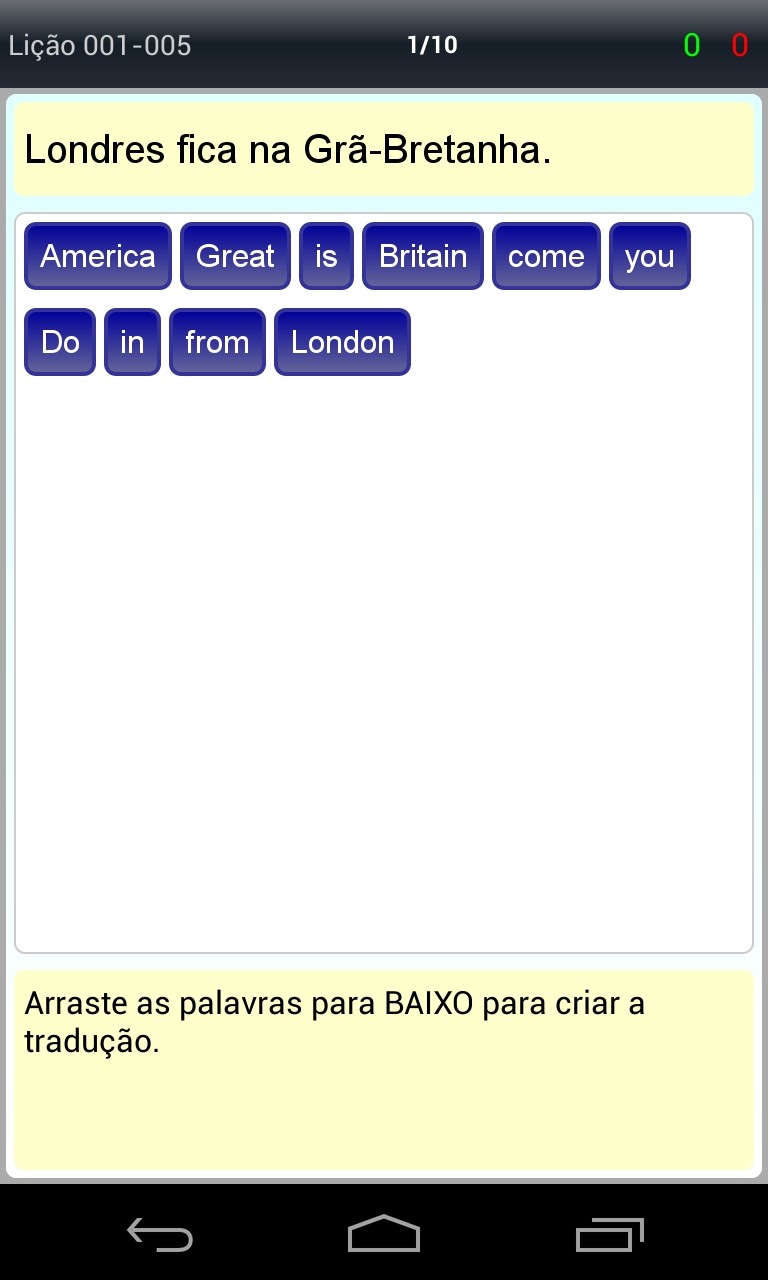Choose the 'is' word chip

pos(326,256)
